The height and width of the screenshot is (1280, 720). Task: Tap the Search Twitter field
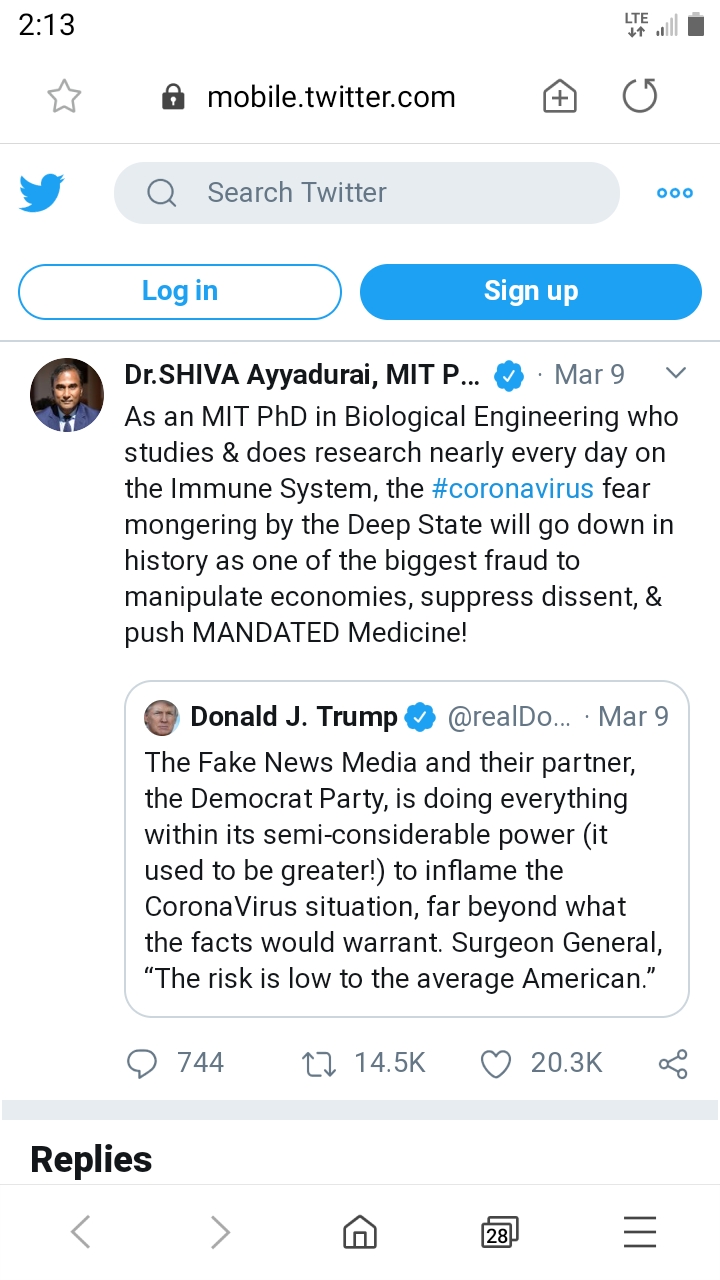(366, 192)
